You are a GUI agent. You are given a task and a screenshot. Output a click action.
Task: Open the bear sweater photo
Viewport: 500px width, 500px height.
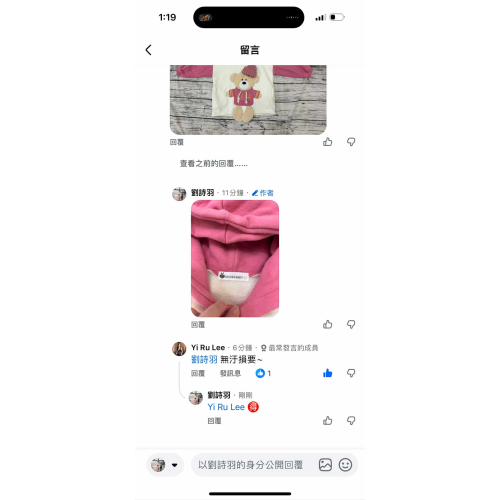pyautogui.click(x=248, y=100)
